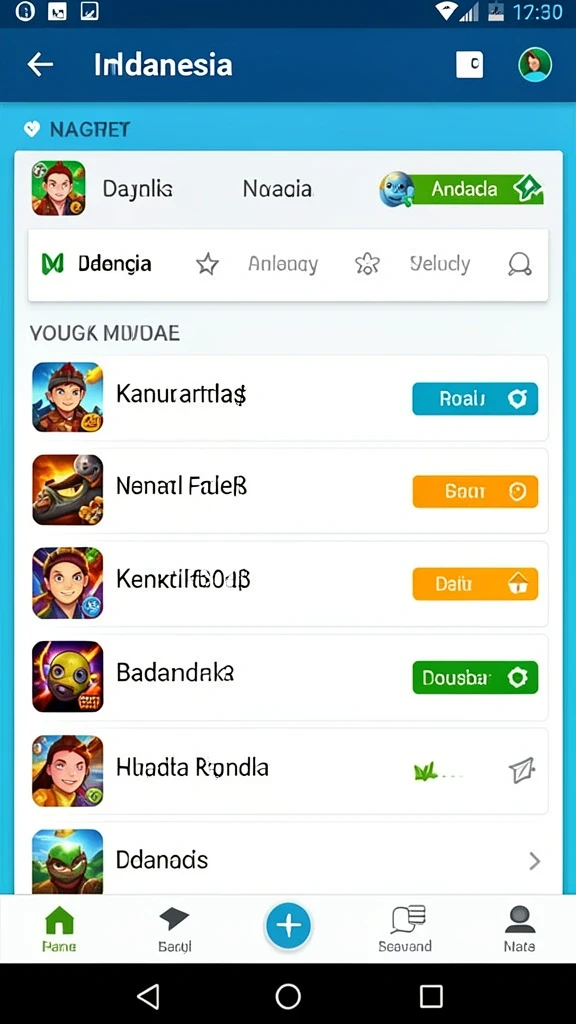
Task: Switch to the Baryl tab
Action: click(174, 929)
